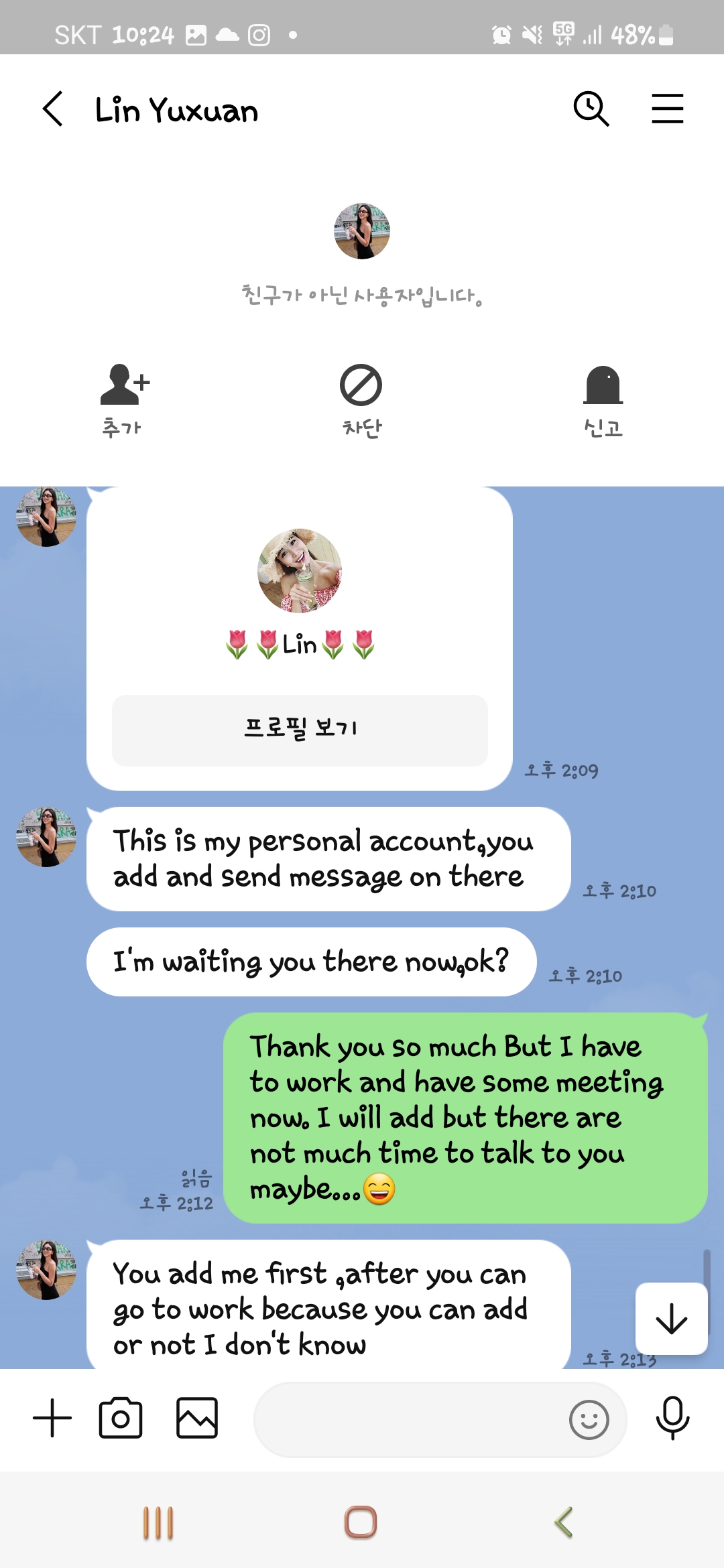Open the emoji and sticker picker

(x=589, y=1419)
